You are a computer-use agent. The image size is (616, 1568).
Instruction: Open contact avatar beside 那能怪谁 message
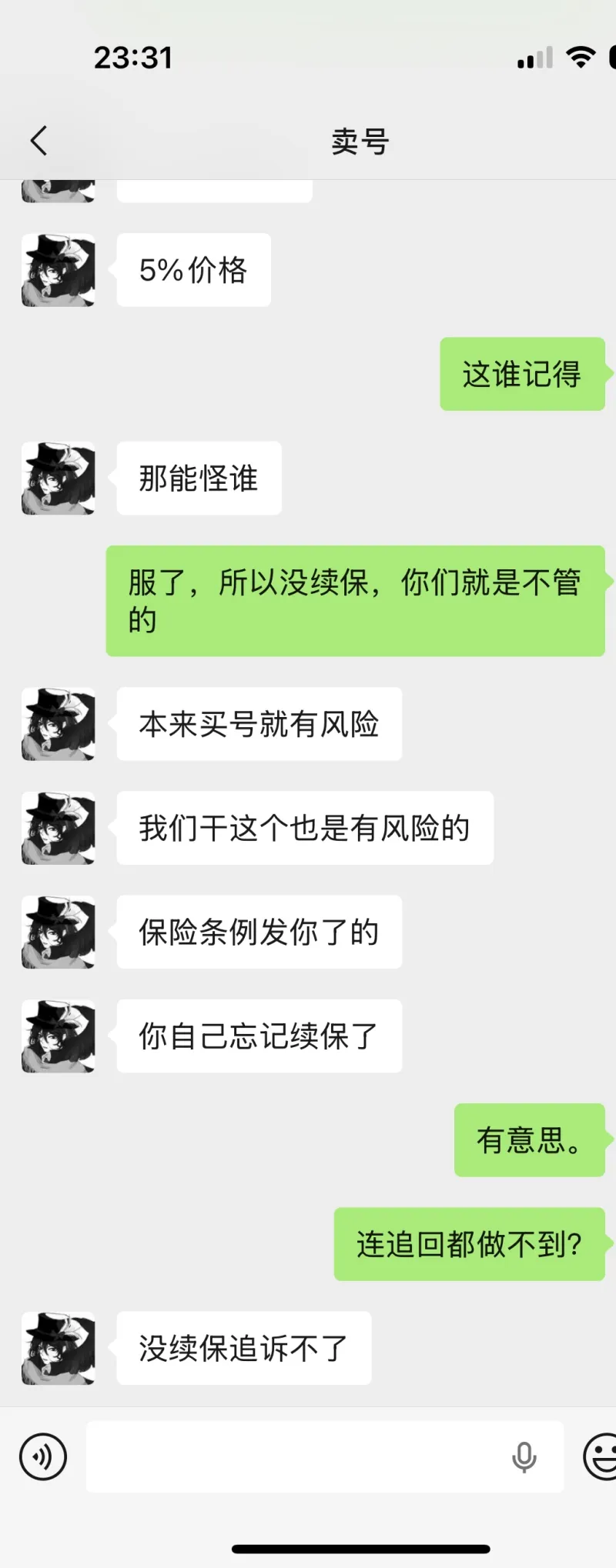[x=59, y=478]
